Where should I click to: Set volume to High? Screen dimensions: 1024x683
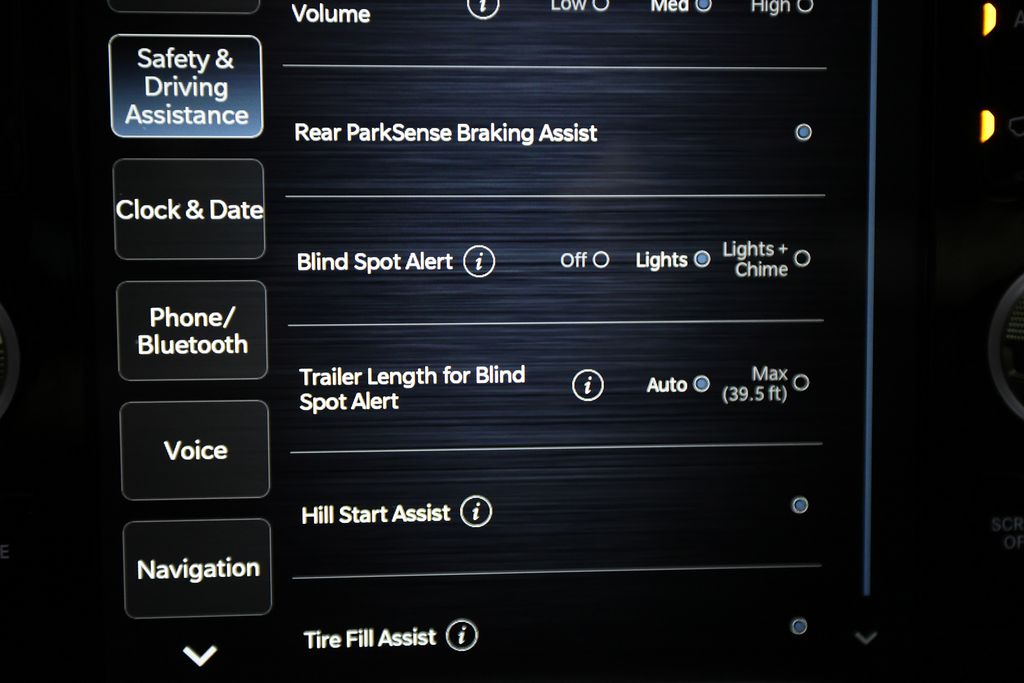(804, 5)
